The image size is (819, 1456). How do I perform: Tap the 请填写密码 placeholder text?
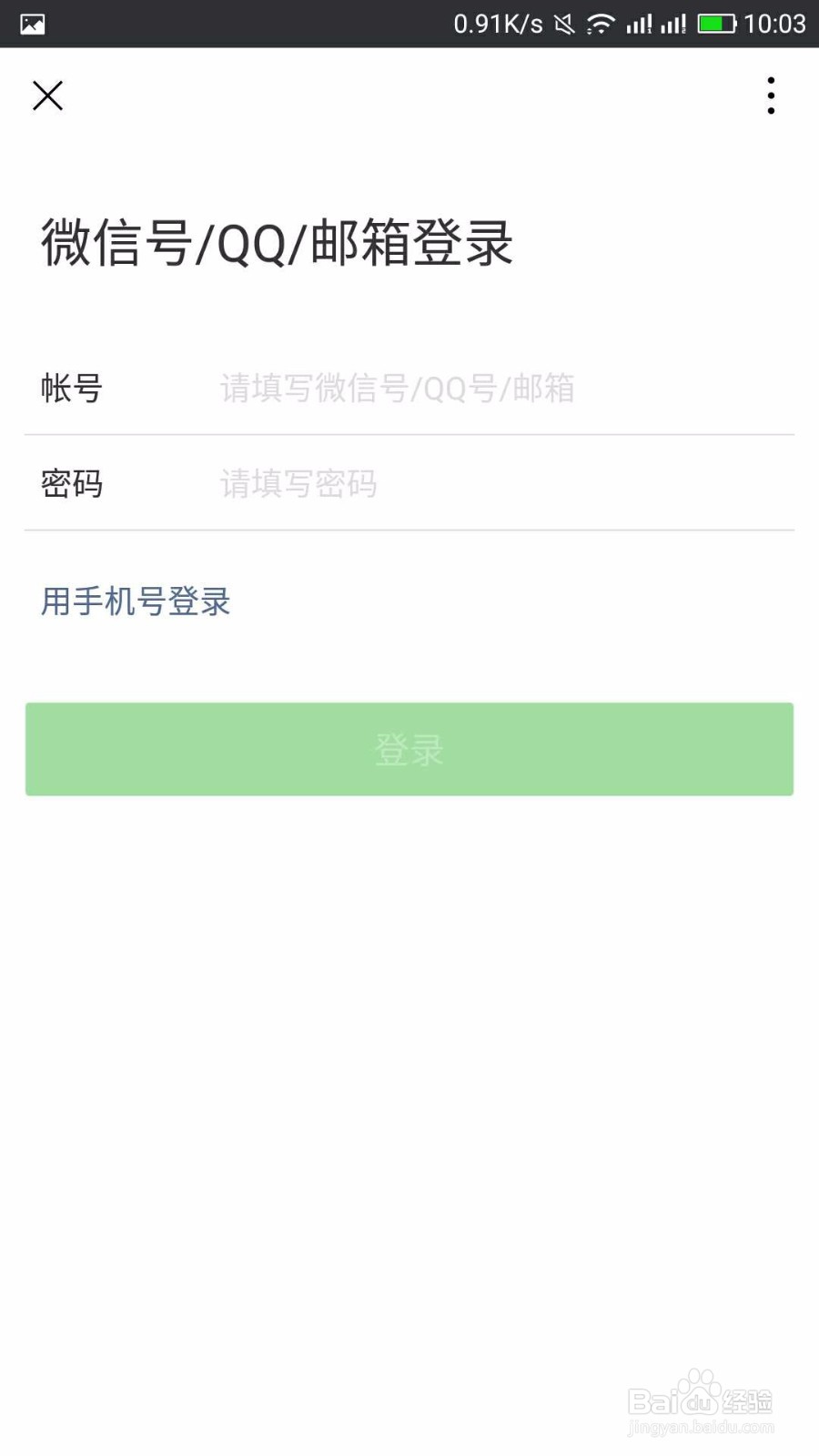click(x=298, y=483)
